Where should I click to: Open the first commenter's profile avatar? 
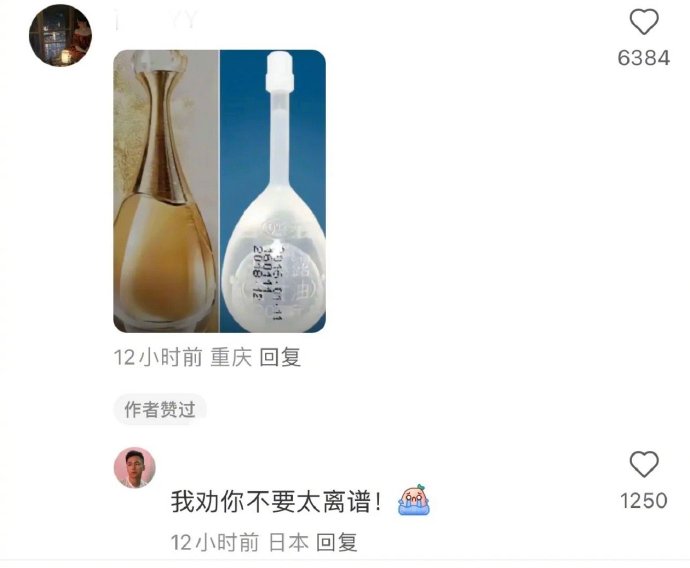[x=60, y=35]
